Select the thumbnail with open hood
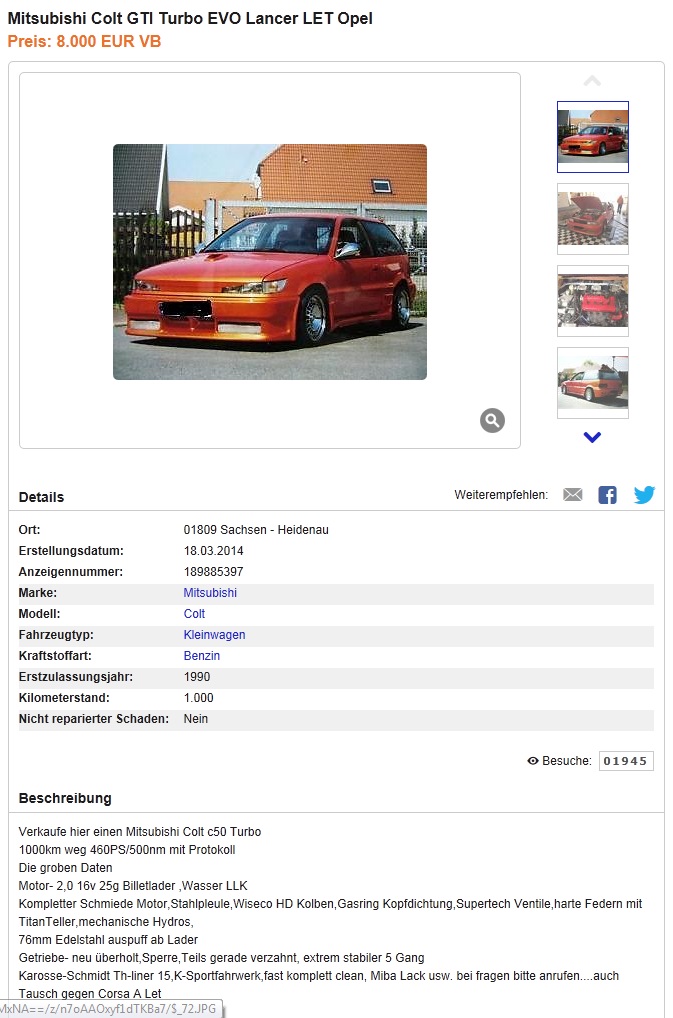673x1018 pixels. click(x=593, y=218)
